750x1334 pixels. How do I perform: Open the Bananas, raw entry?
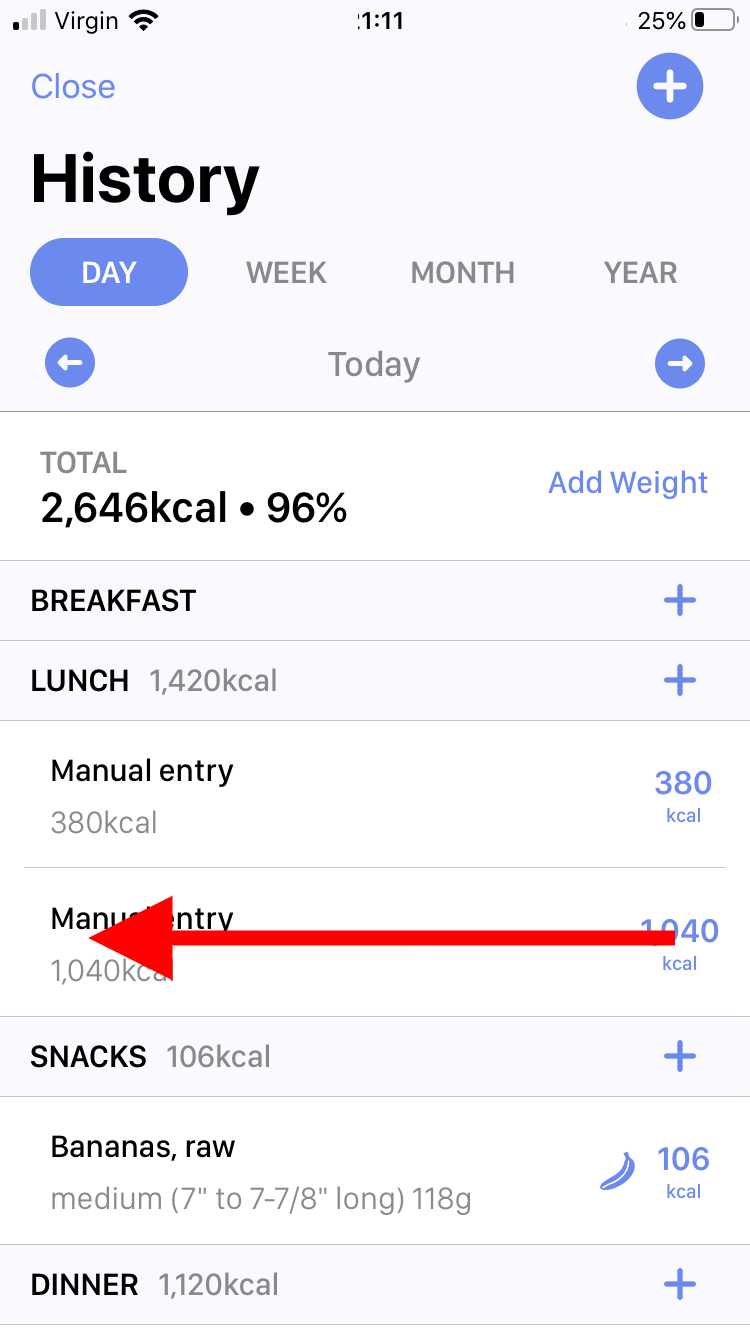[375, 1171]
